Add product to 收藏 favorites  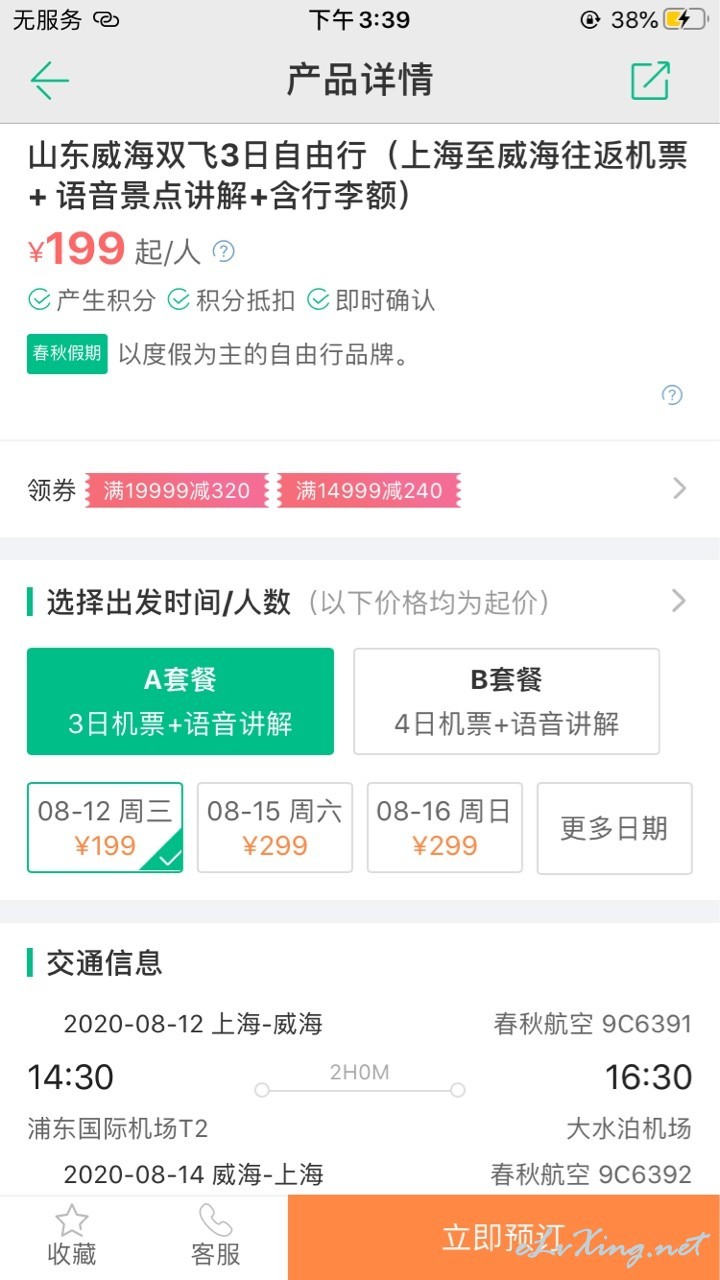click(72, 1236)
